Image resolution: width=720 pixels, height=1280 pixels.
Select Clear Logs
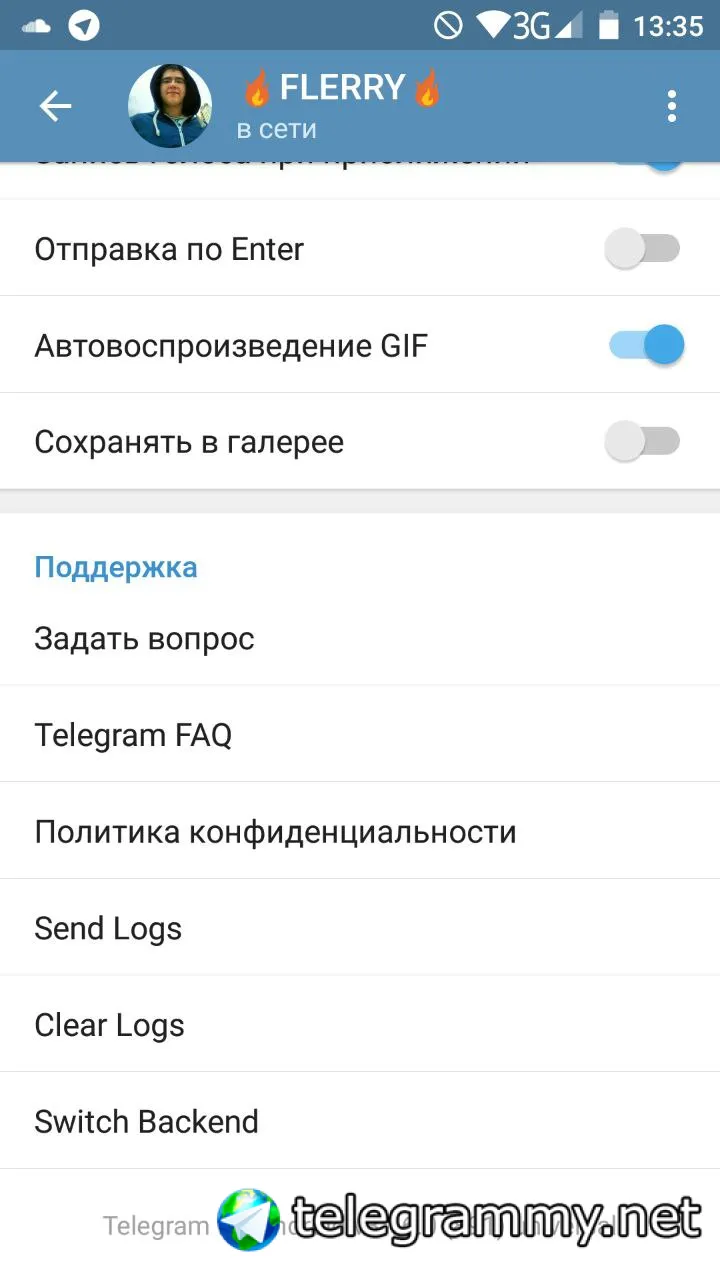pyautogui.click(x=360, y=1025)
